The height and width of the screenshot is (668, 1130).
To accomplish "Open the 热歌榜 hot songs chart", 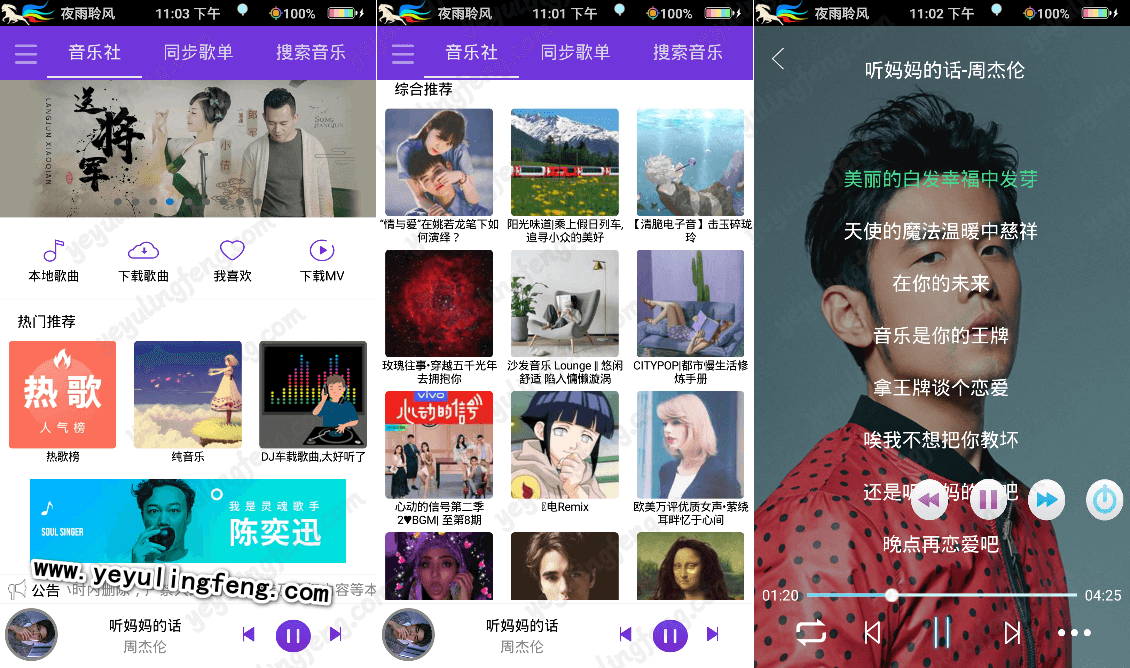I will point(62,395).
